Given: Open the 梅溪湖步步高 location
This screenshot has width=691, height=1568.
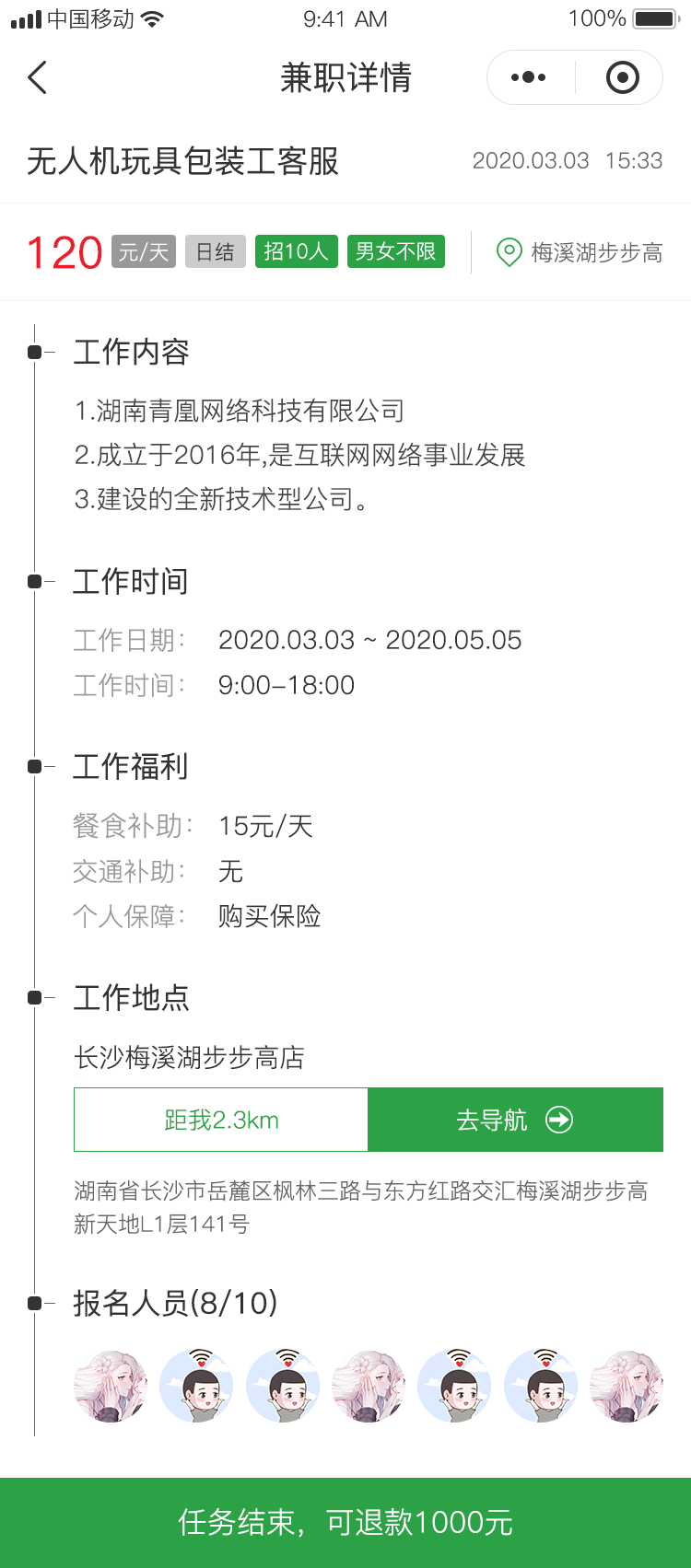Looking at the screenshot, I should pyautogui.click(x=580, y=252).
